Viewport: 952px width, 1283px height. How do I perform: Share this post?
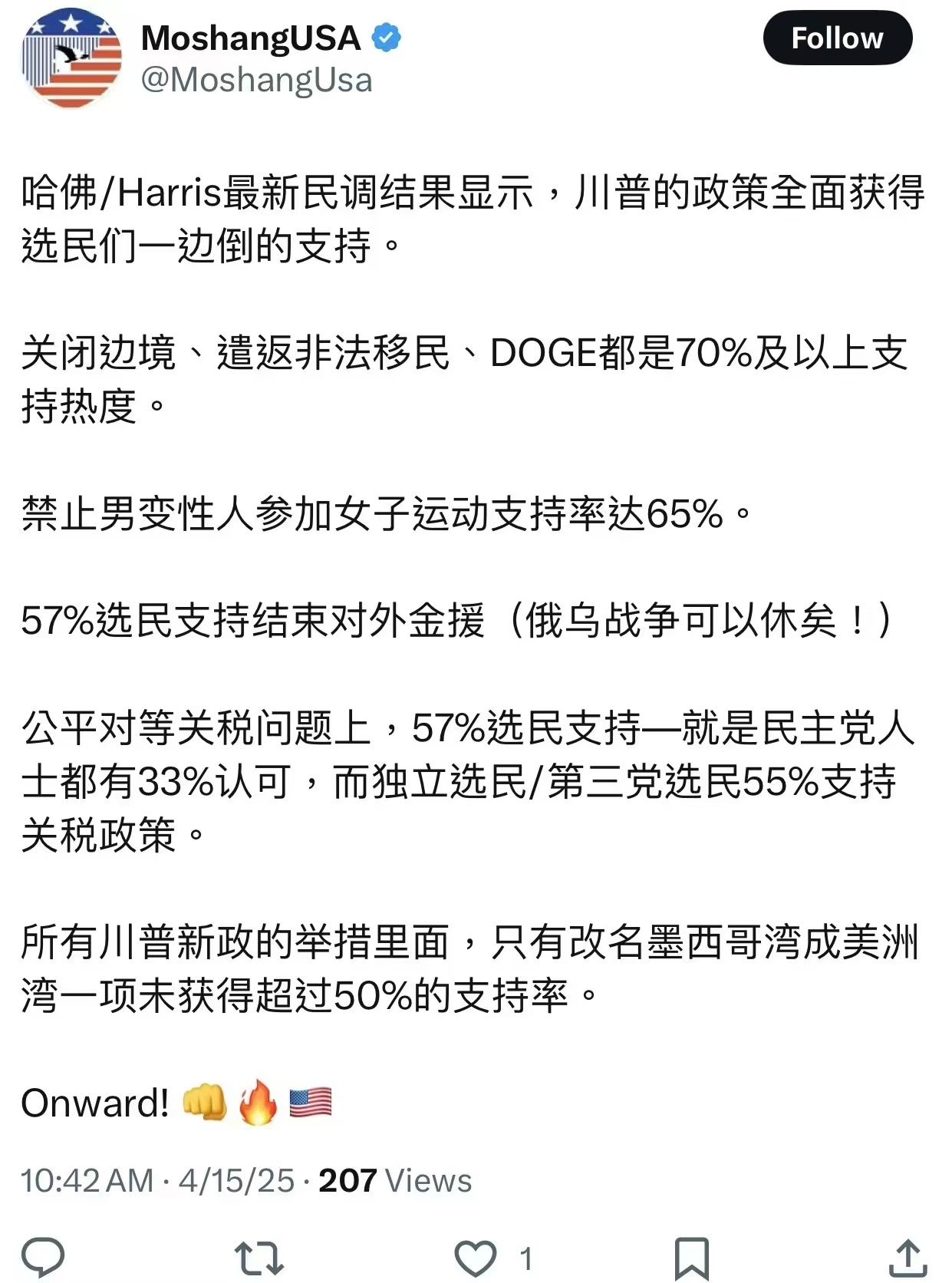pyautogui.click(x=908, y=1258)
